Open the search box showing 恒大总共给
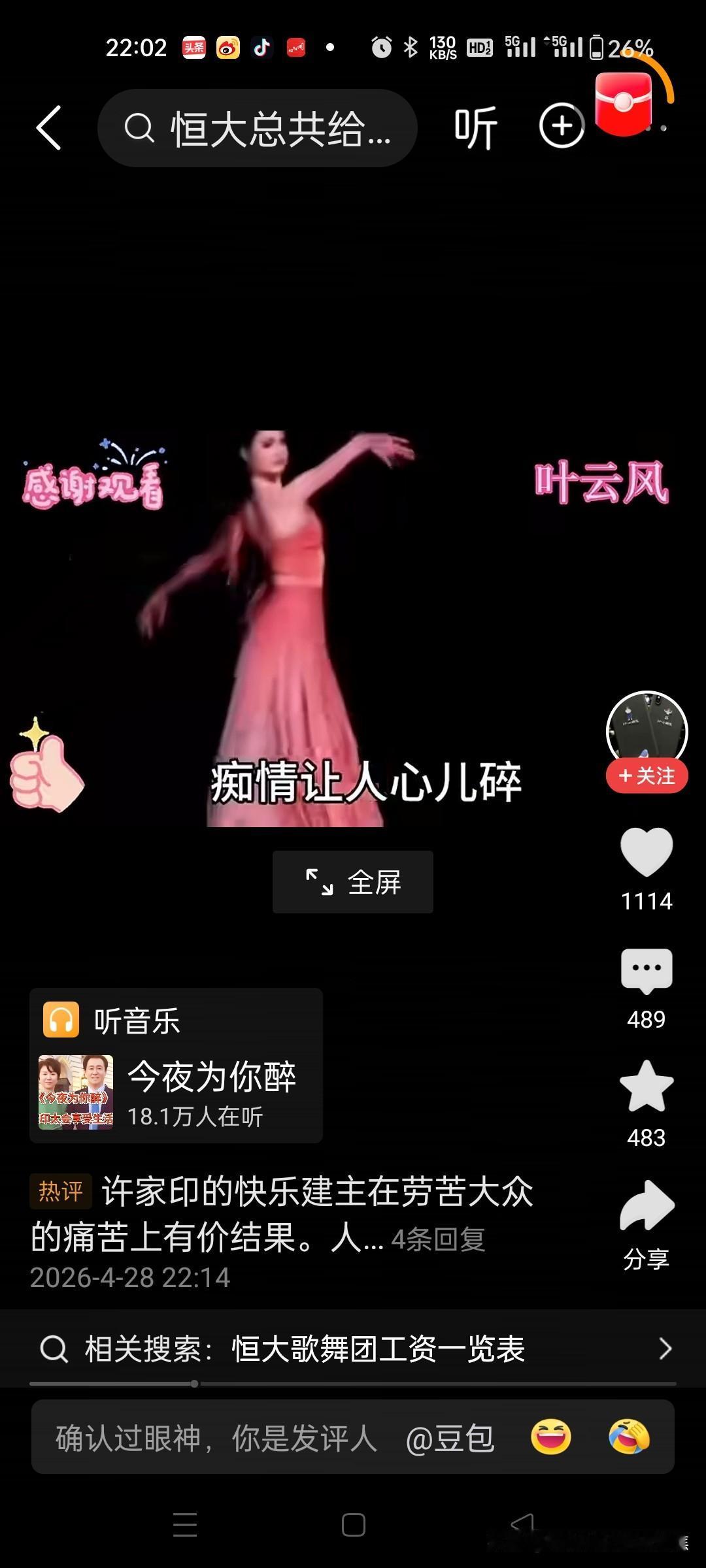 [257, 128]
